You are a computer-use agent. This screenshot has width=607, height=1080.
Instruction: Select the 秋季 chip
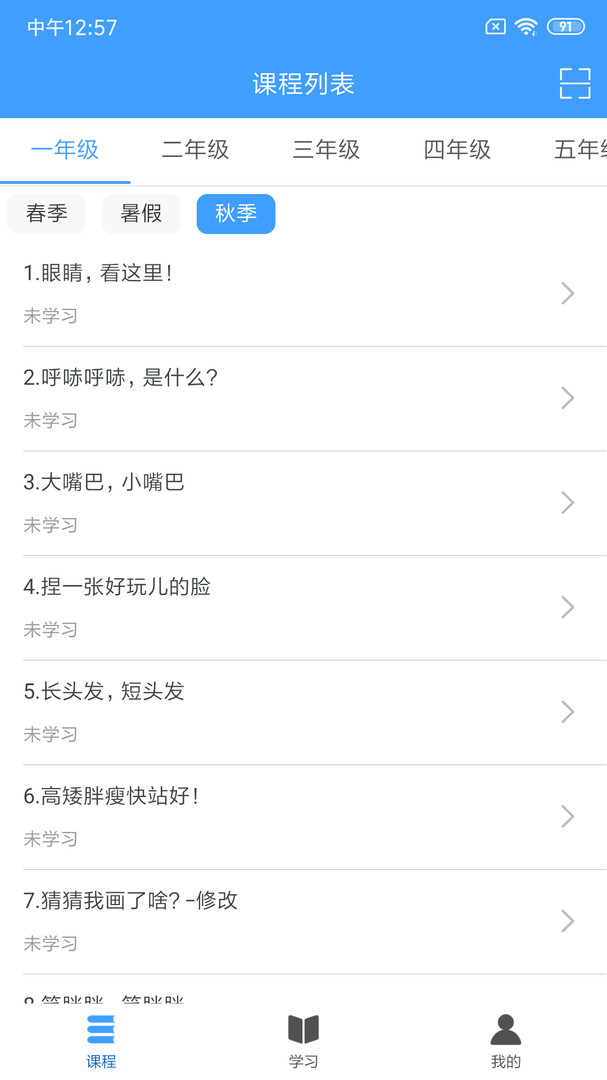236,214
